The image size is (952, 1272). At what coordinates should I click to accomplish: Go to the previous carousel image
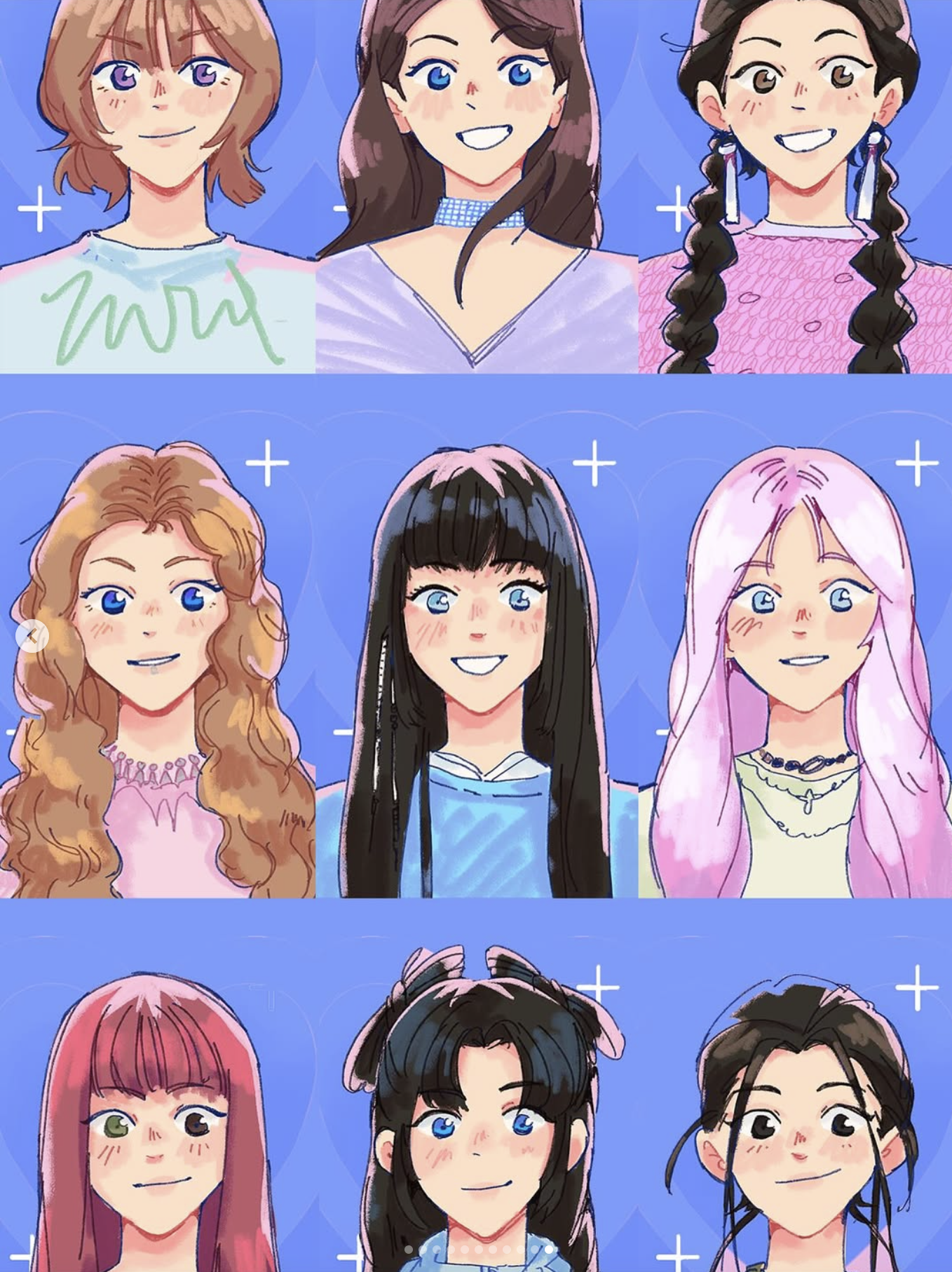point(32,636)
